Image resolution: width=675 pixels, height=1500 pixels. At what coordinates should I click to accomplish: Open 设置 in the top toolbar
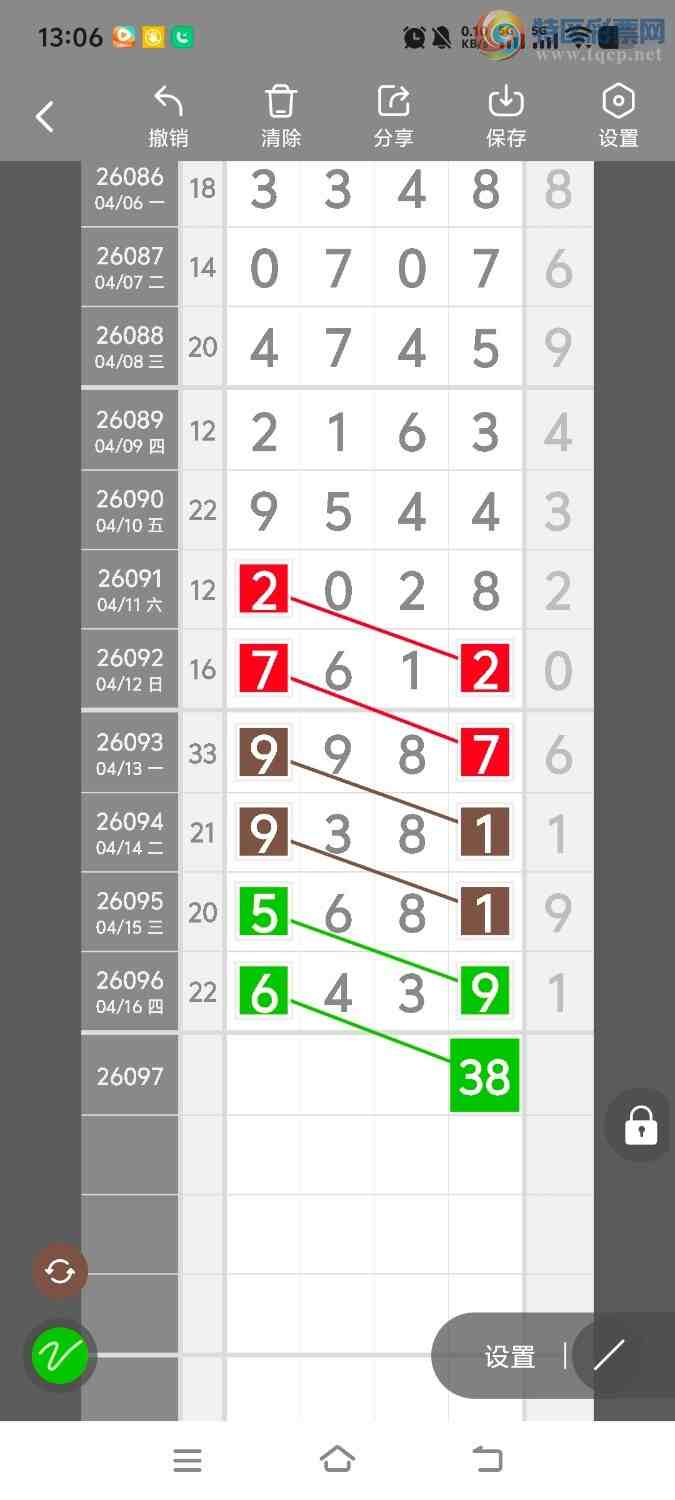[618, 117]
